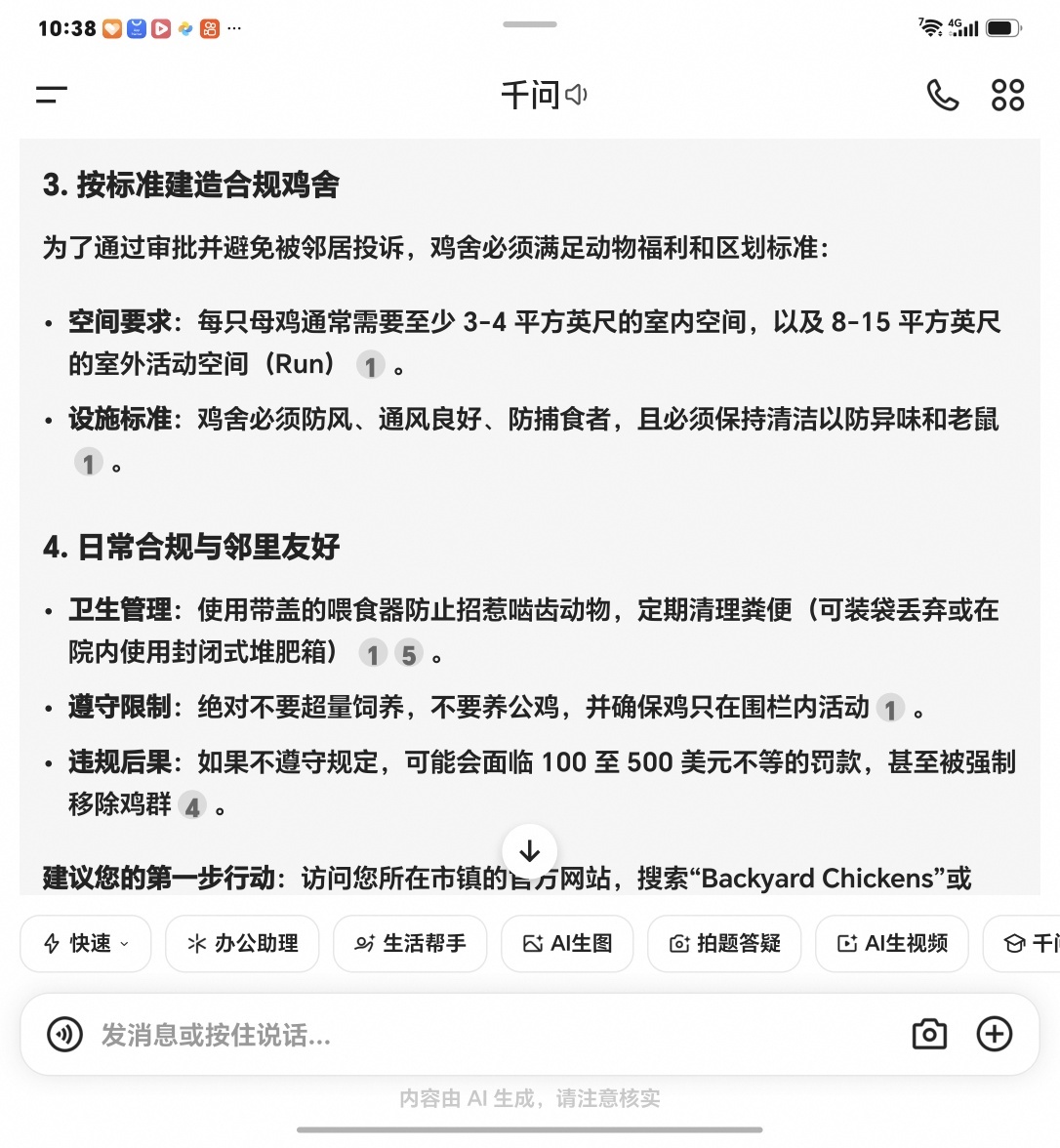
Task: Tap the plus icon for more attachments
Action: pos(995,1035)
